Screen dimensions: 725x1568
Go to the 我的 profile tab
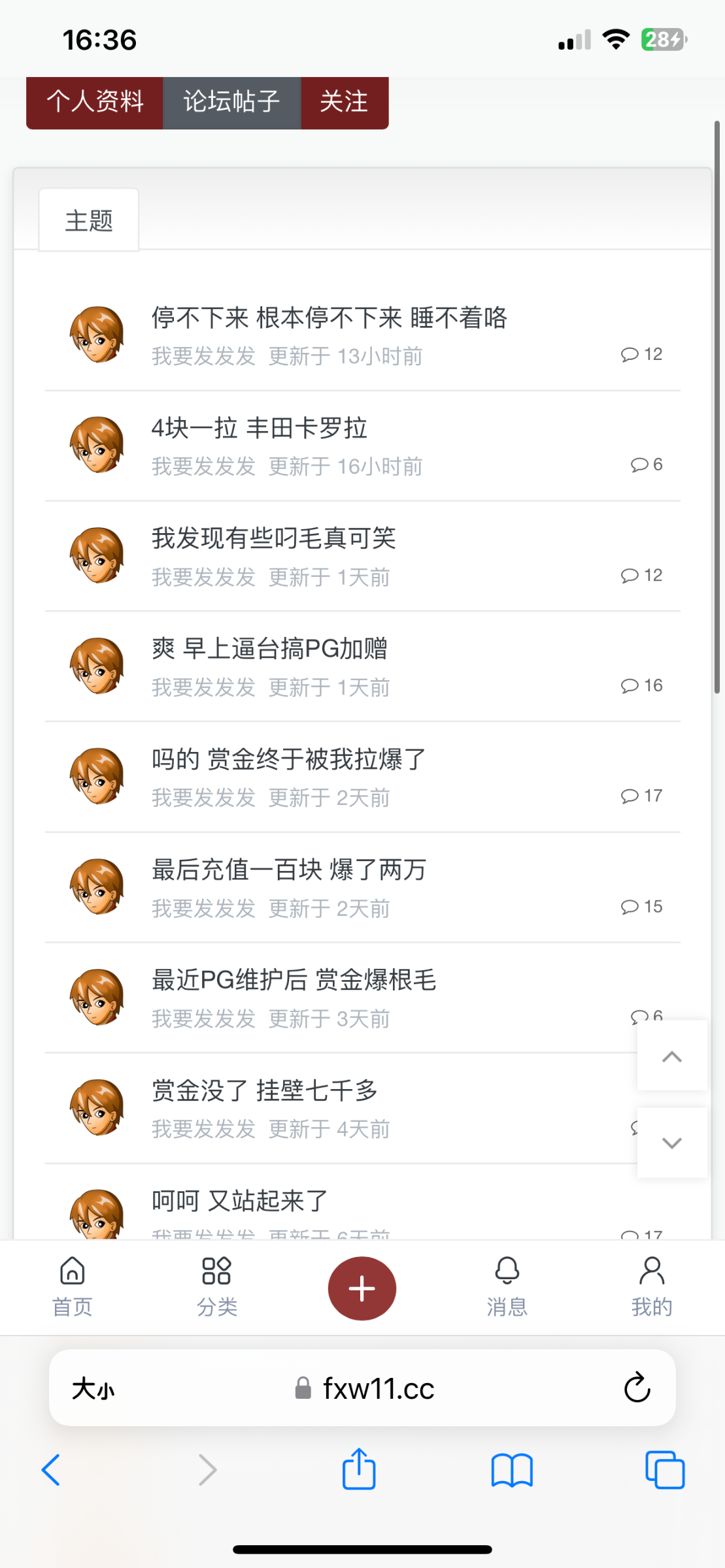tap(651, 1287)
